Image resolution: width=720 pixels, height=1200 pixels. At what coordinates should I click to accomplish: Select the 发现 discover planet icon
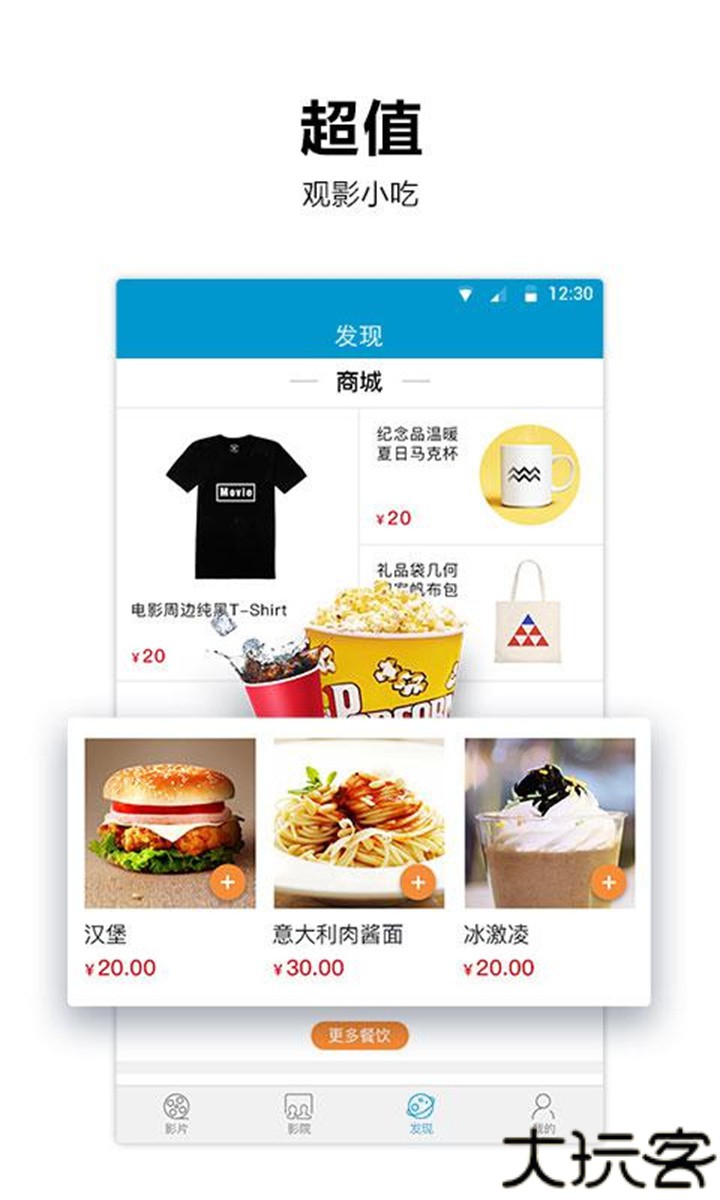click(x=420, y=1106)
